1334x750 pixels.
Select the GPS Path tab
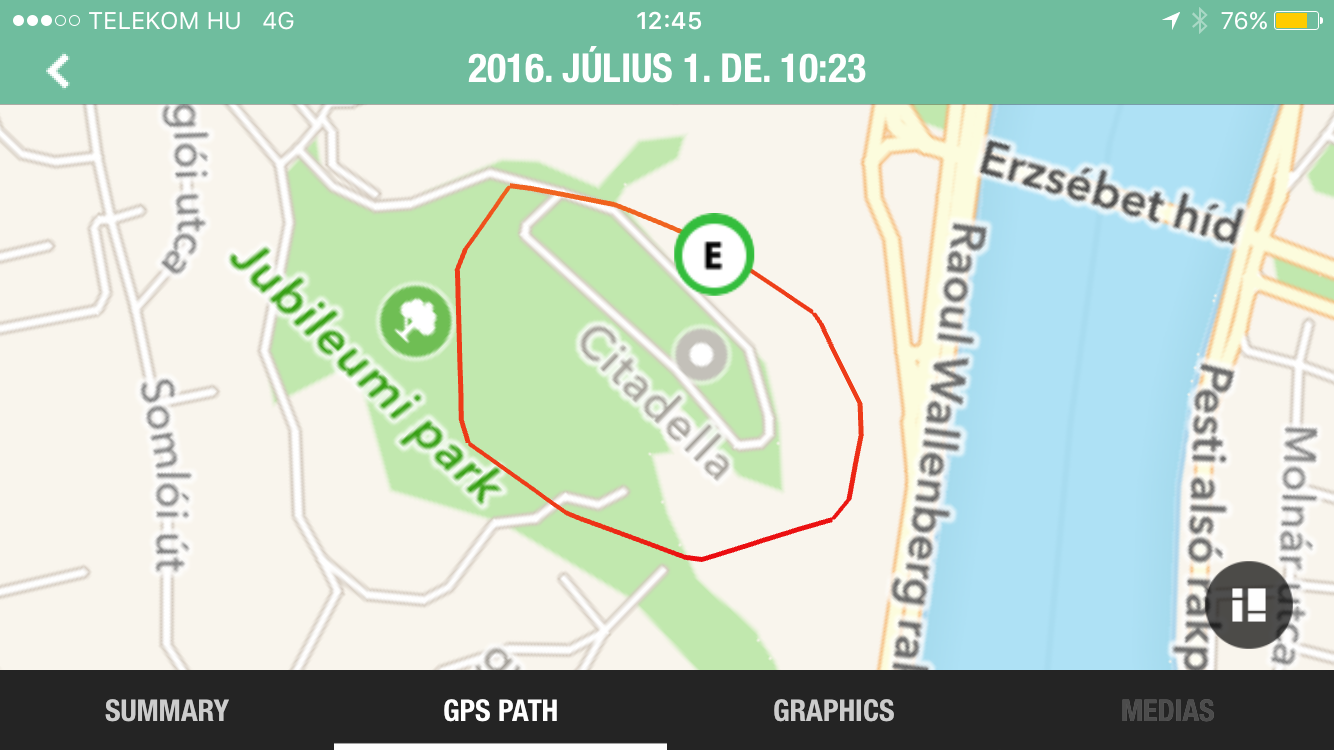(x=500, y=711)
